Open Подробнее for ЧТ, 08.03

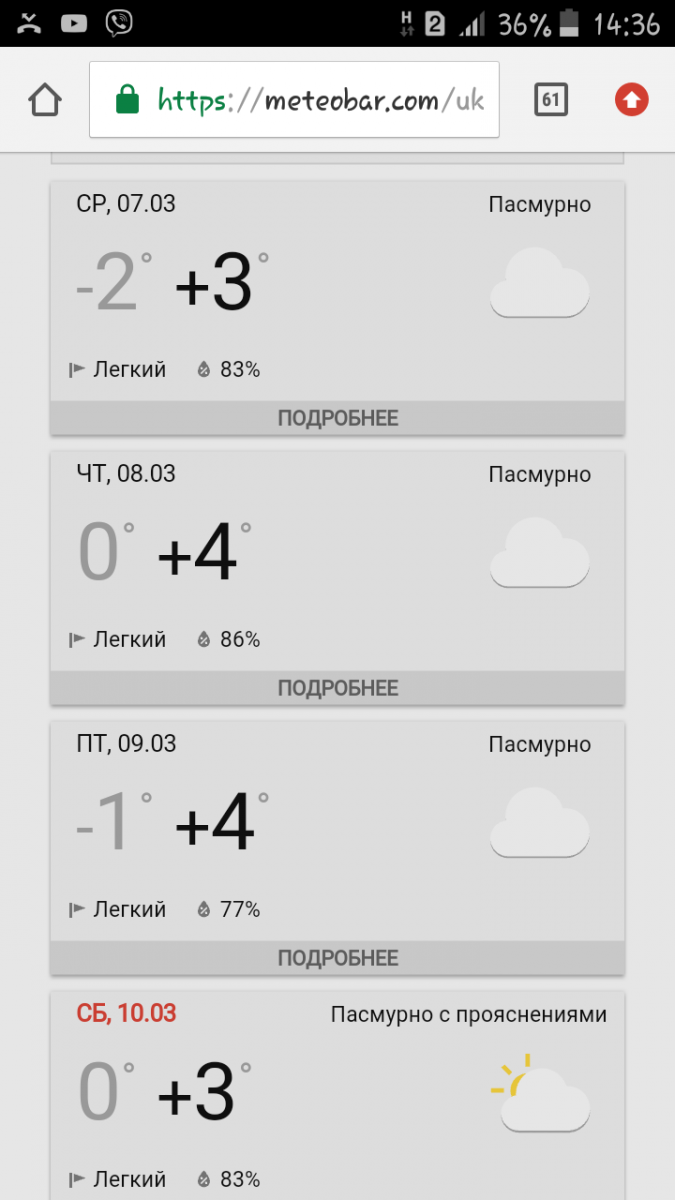tap(337, 688)
